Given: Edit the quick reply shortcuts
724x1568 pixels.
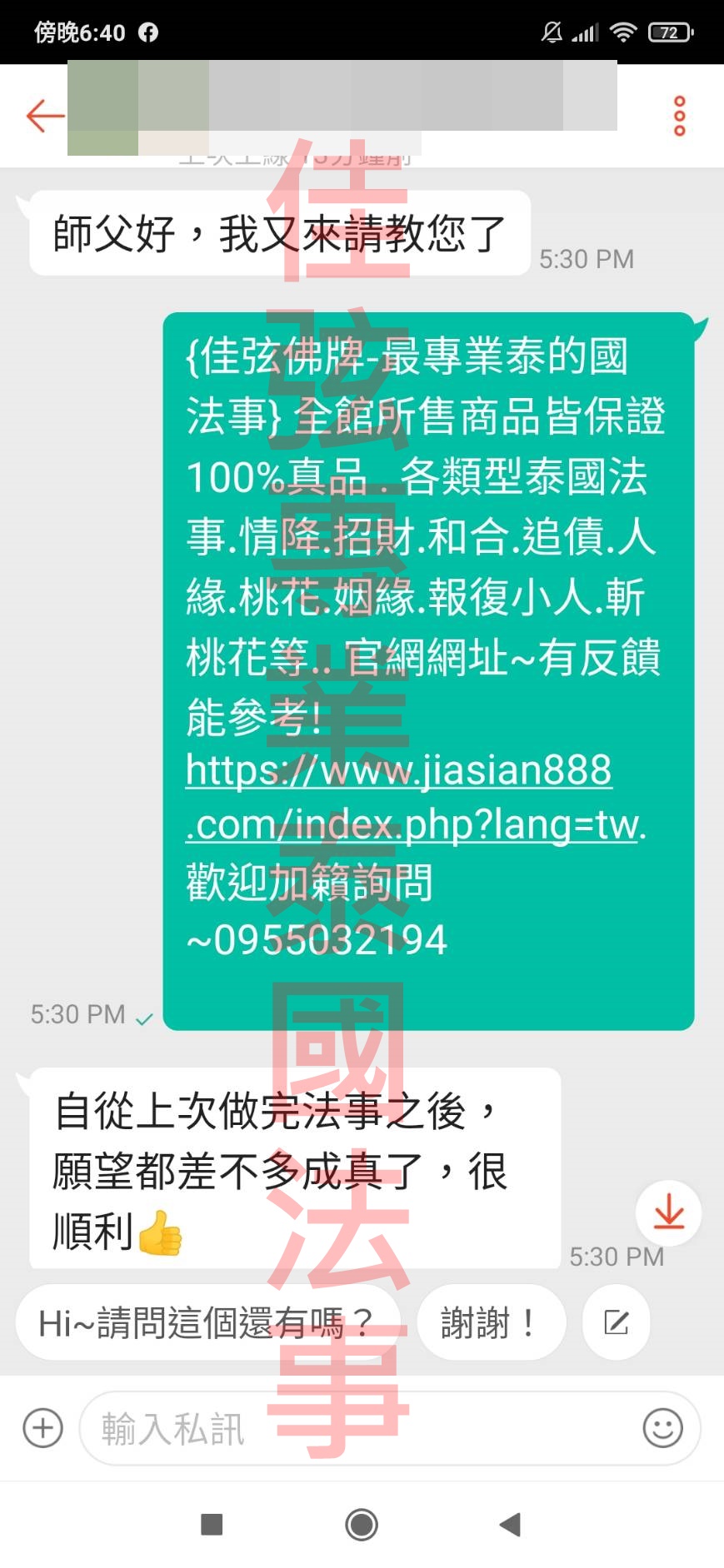Looking at the screenshot, I should [617, 1323].
